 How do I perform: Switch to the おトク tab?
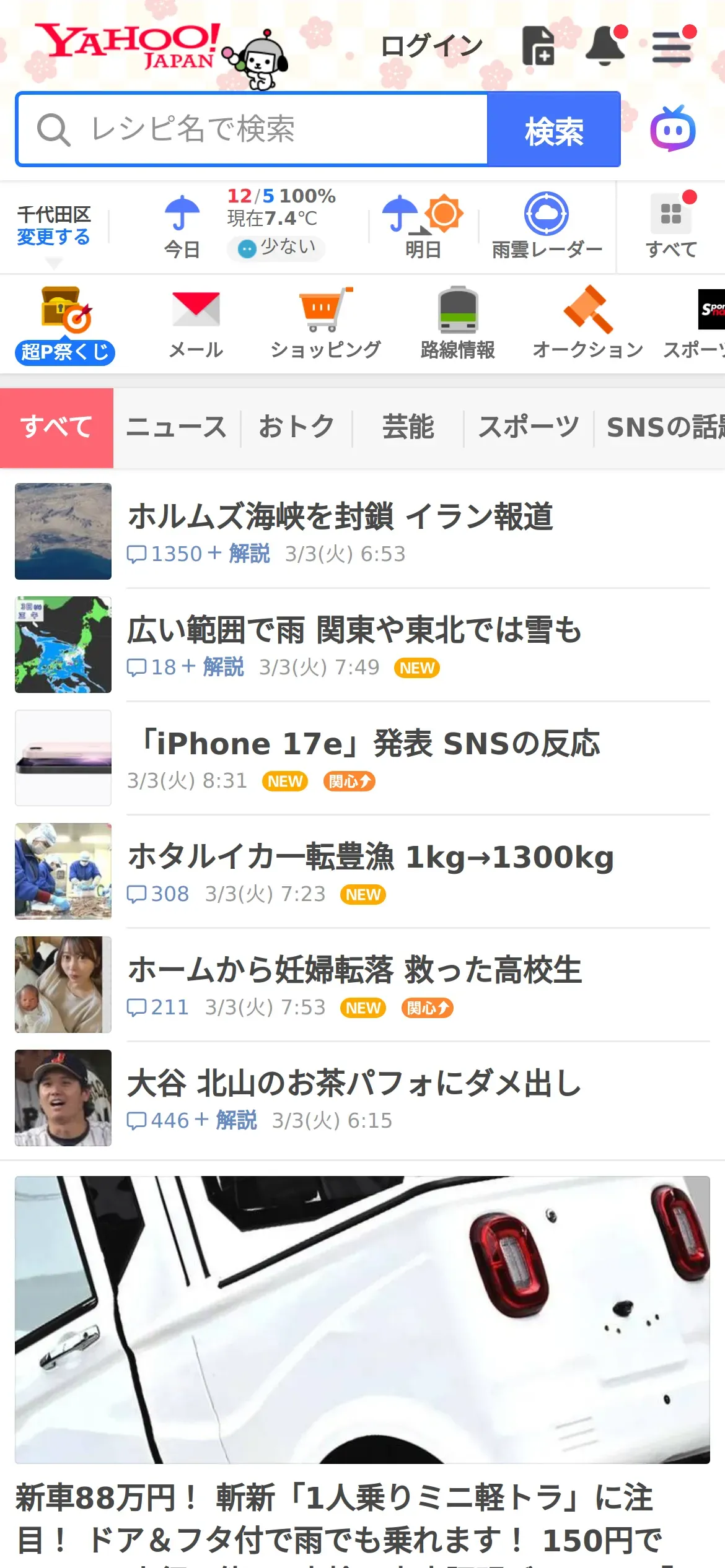297,427
